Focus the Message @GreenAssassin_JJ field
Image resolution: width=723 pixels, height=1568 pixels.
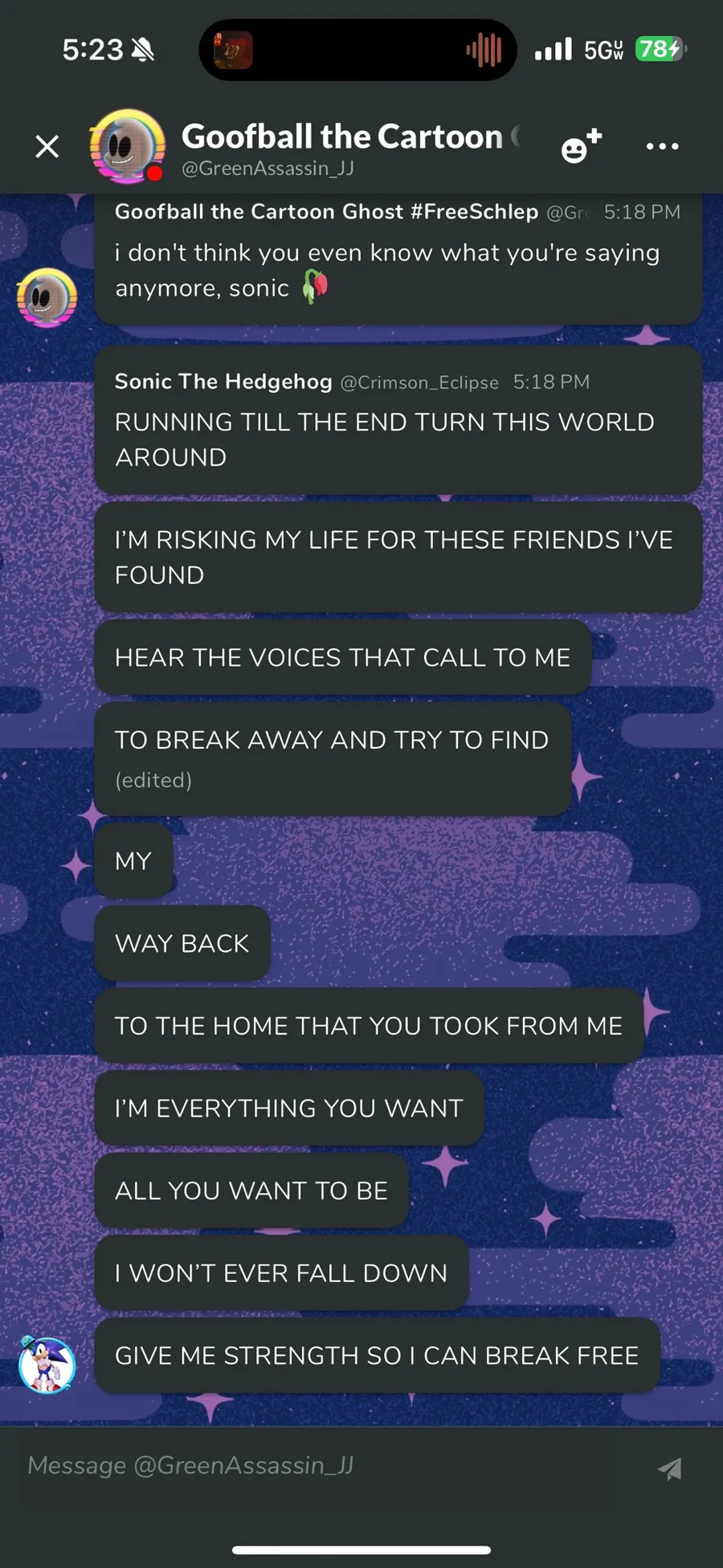tap(321, 1466)
